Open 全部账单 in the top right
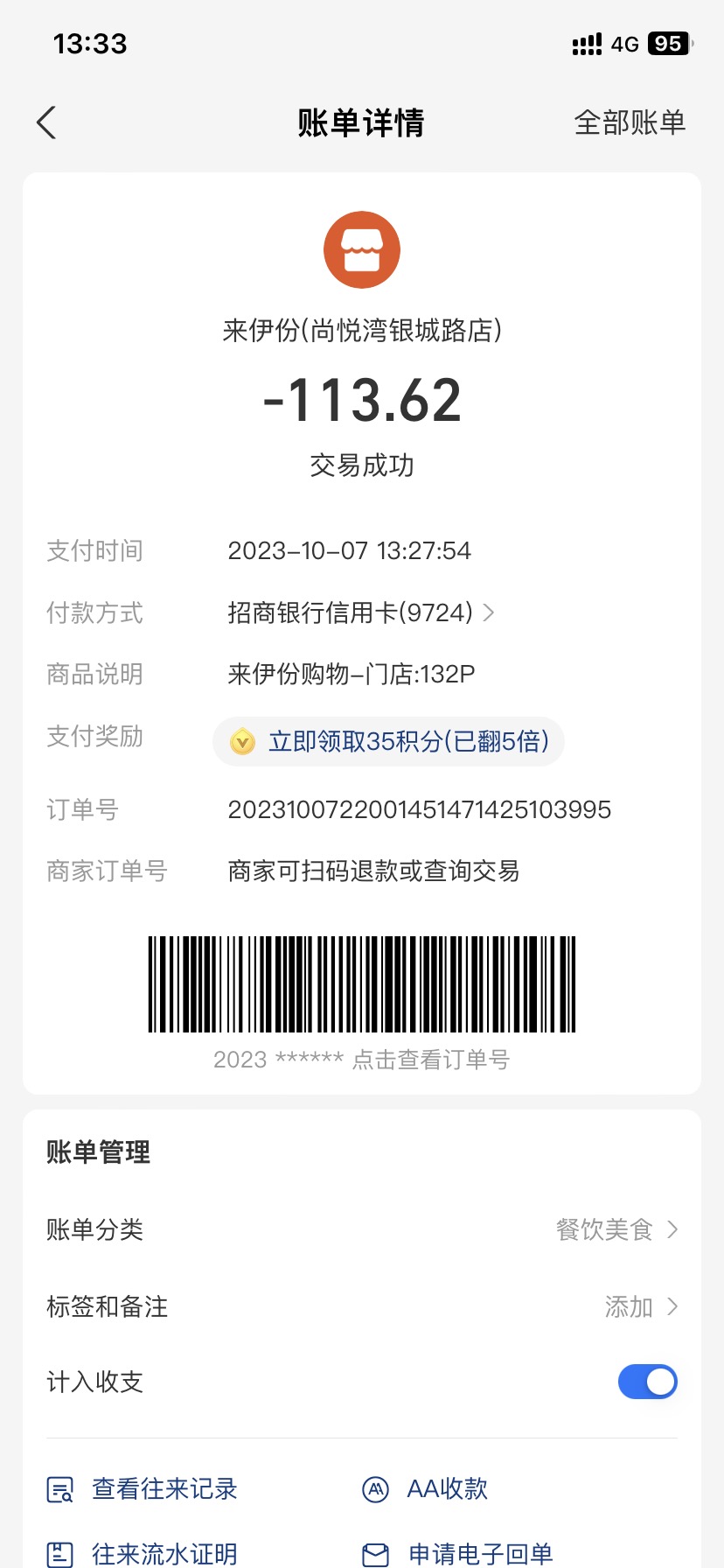The width and height of the screenshot is (724, 1568). pyautogui.click(x=630, y=122)
